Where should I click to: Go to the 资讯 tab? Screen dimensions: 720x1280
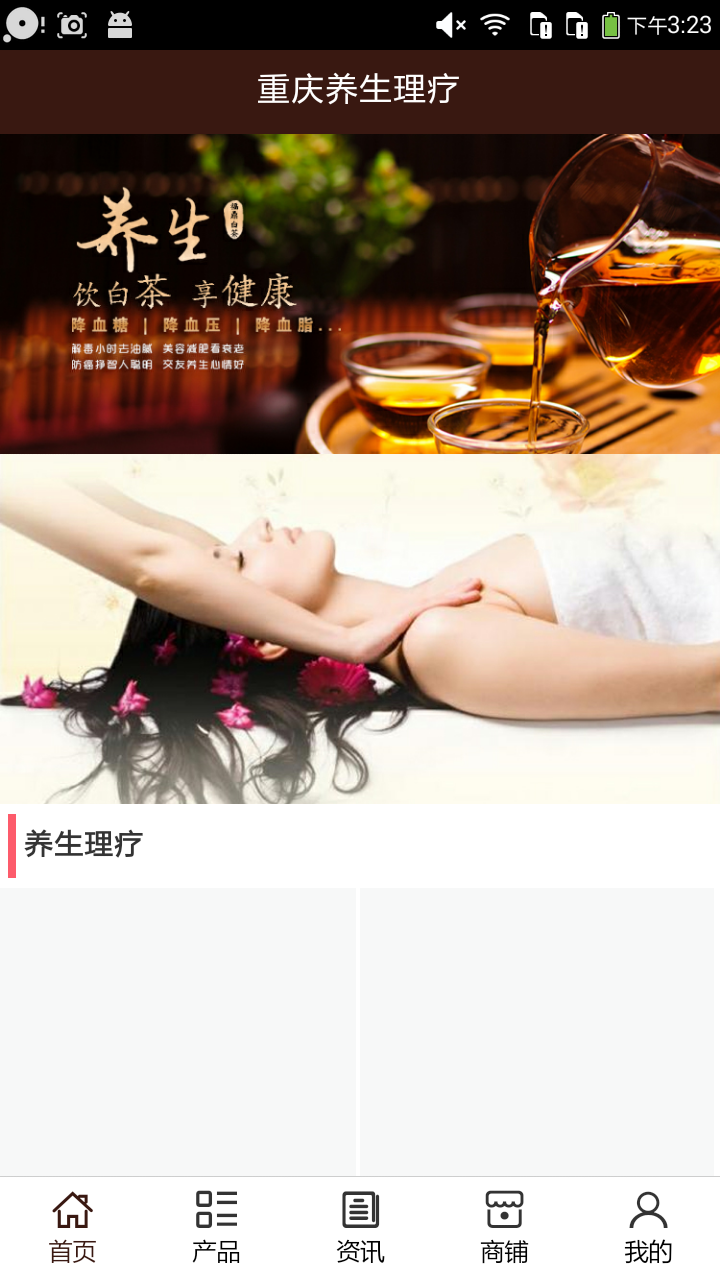[360, 1228]
